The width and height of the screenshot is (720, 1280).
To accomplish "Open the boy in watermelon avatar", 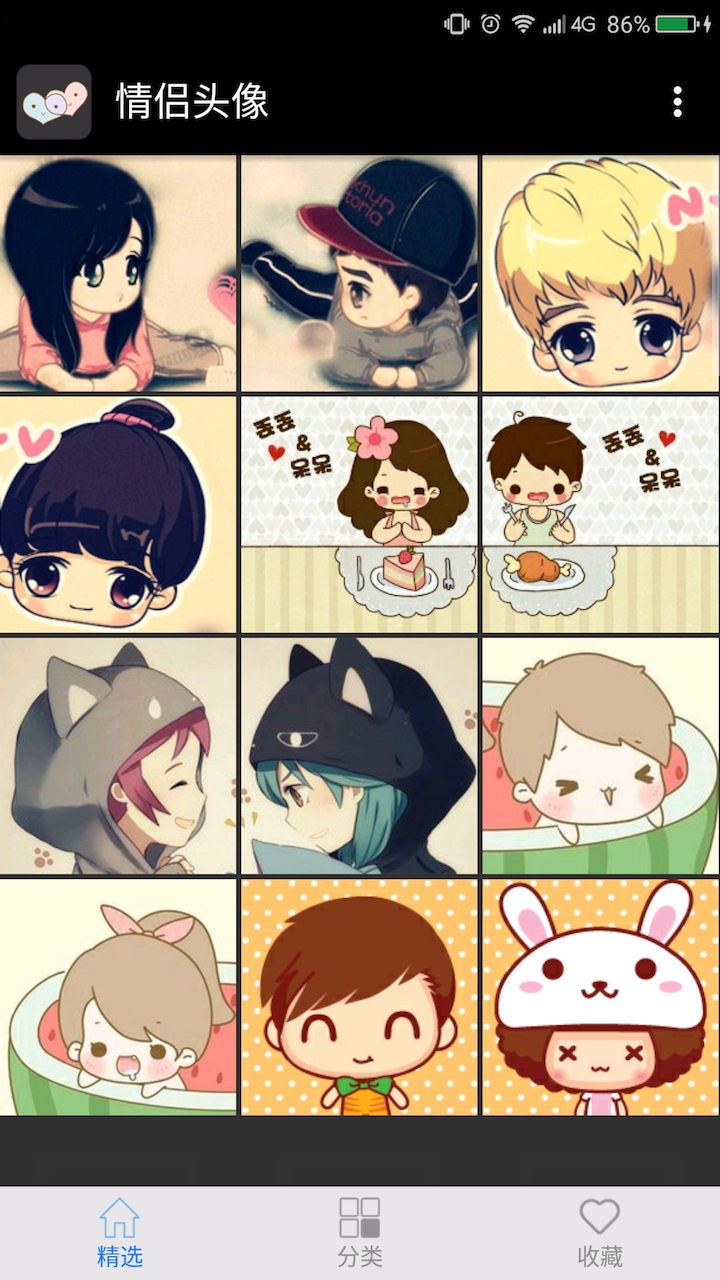I will (x=600, y=756).
